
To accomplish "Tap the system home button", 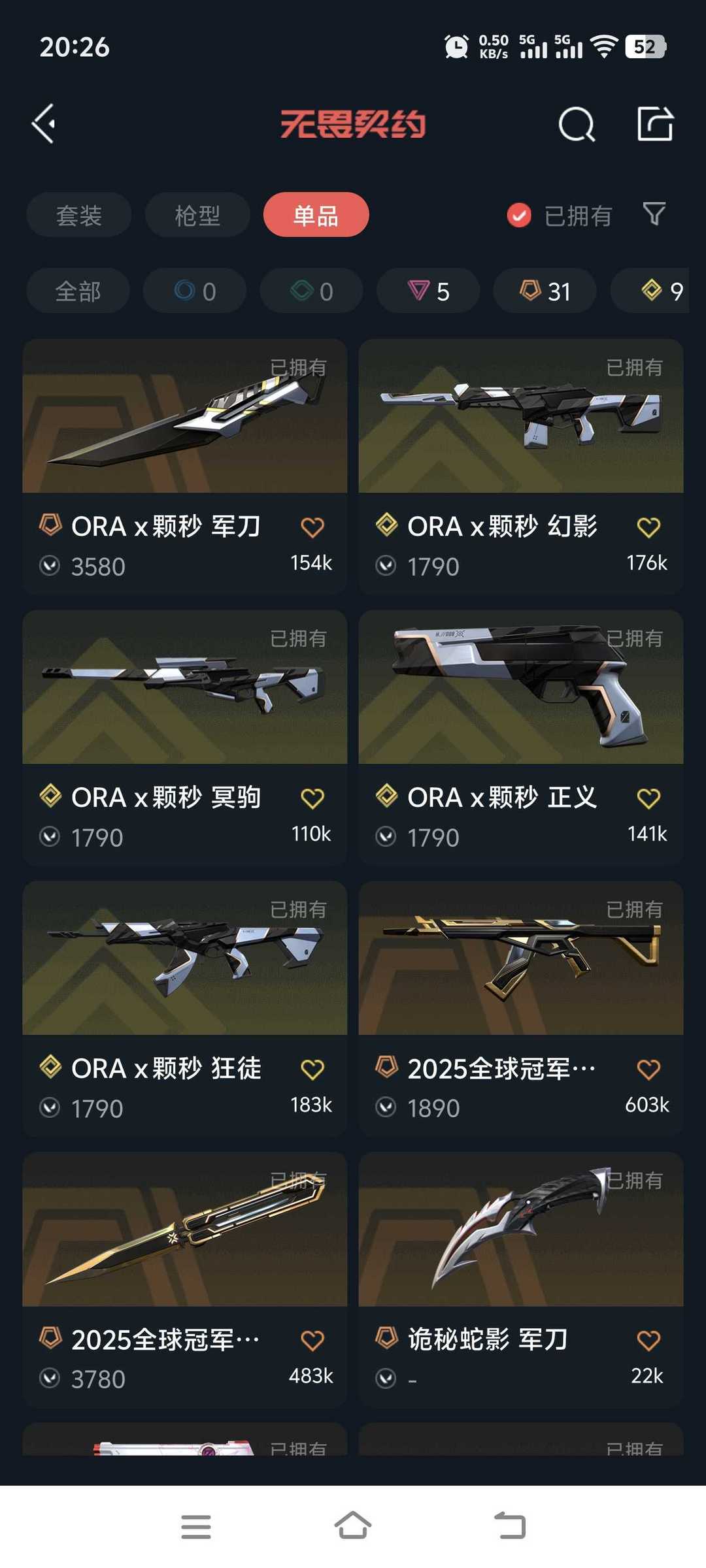I will pos(353,1526).
